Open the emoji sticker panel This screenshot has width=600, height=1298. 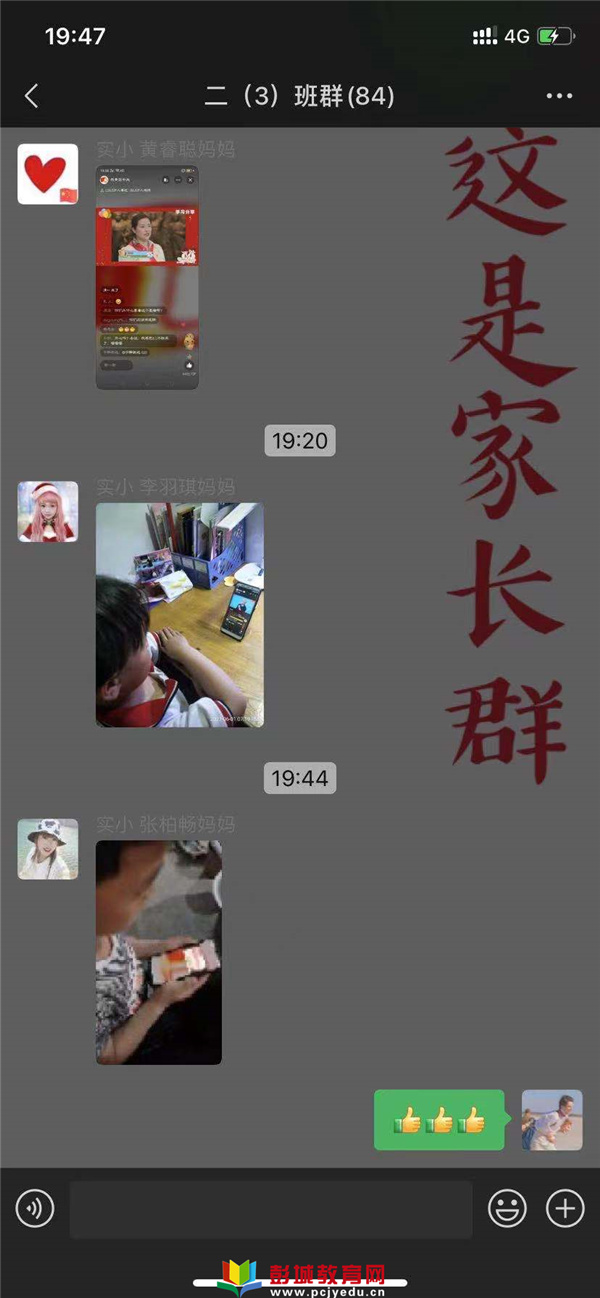click(x=507, y=1209)
